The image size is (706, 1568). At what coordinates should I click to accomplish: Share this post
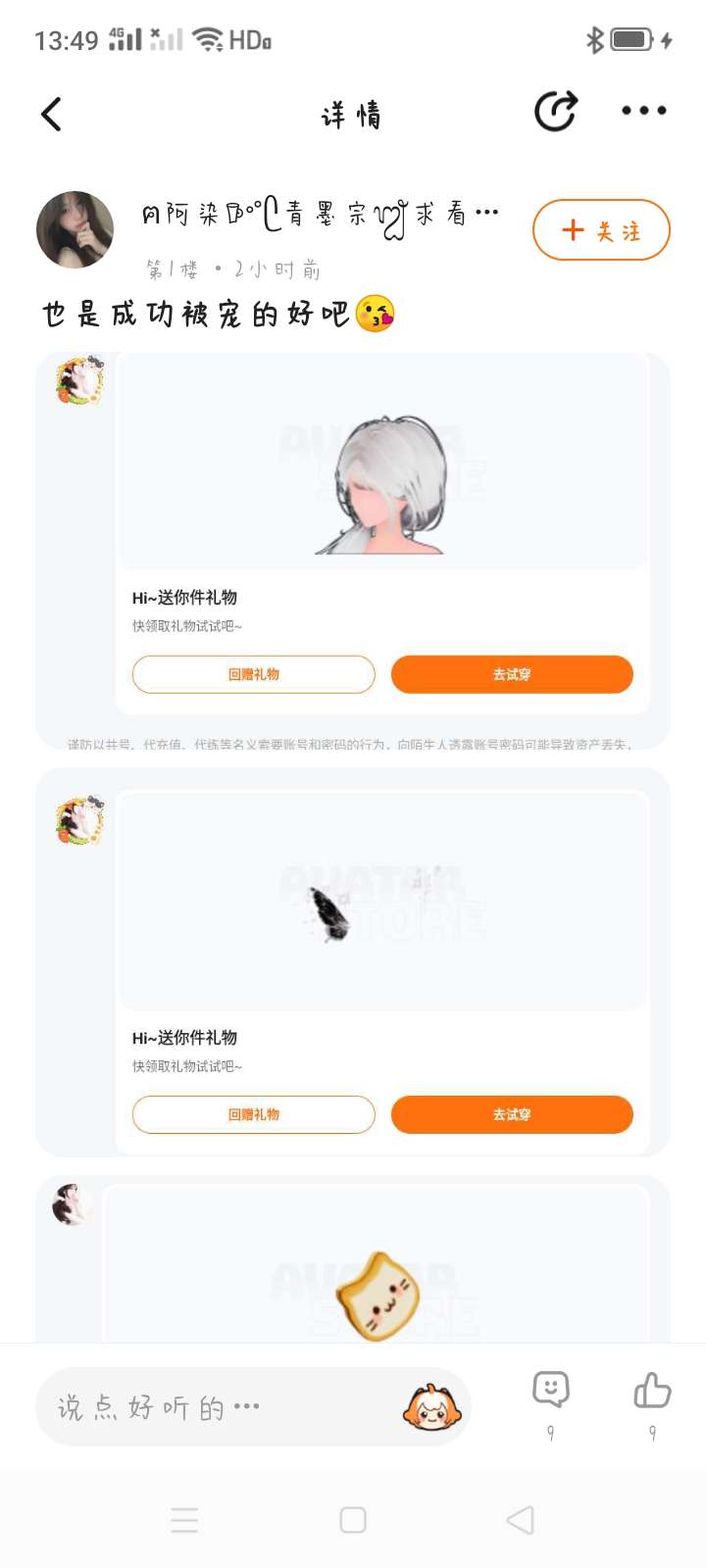pos(556,112)
